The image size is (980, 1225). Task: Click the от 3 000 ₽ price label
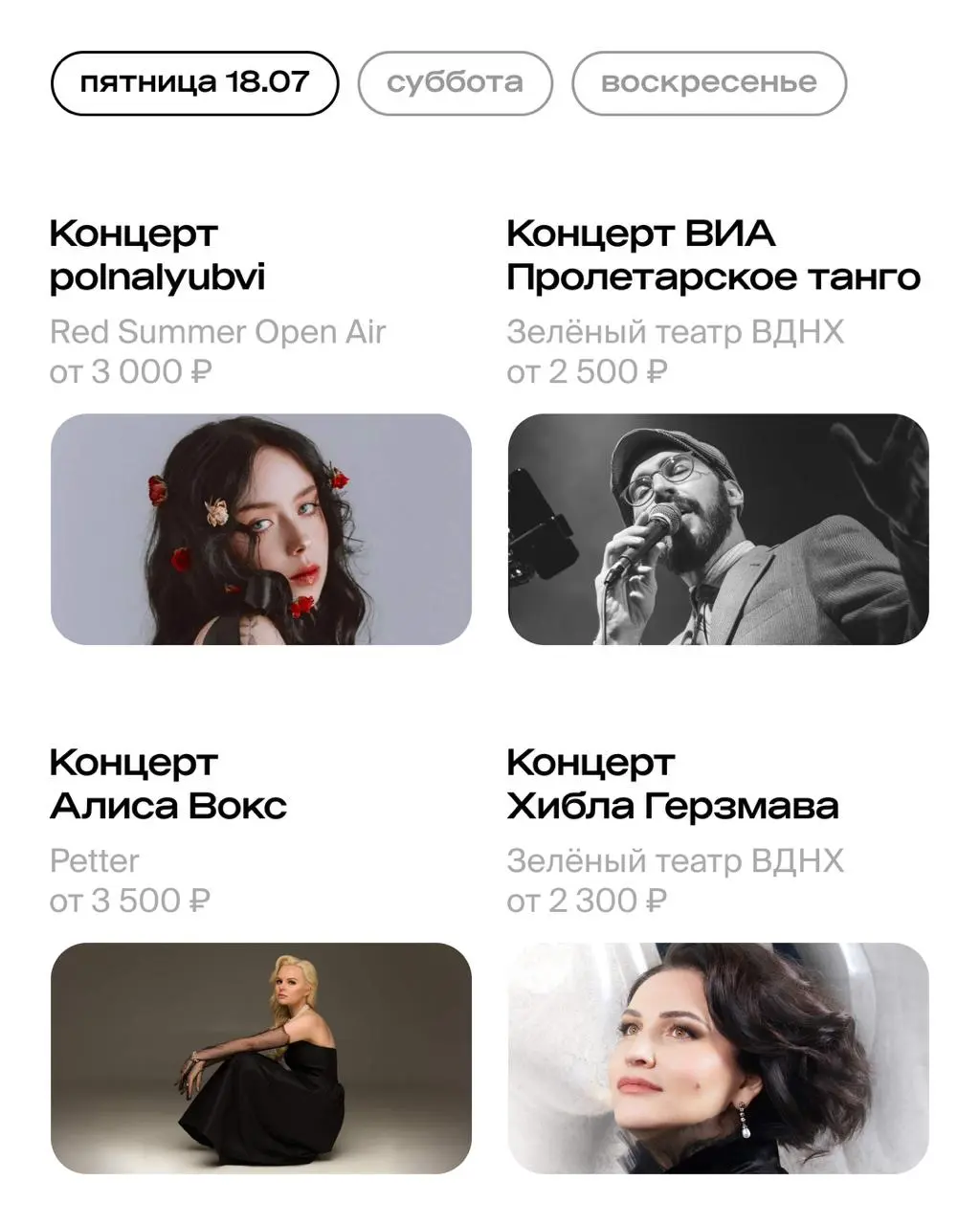(127, 370)
